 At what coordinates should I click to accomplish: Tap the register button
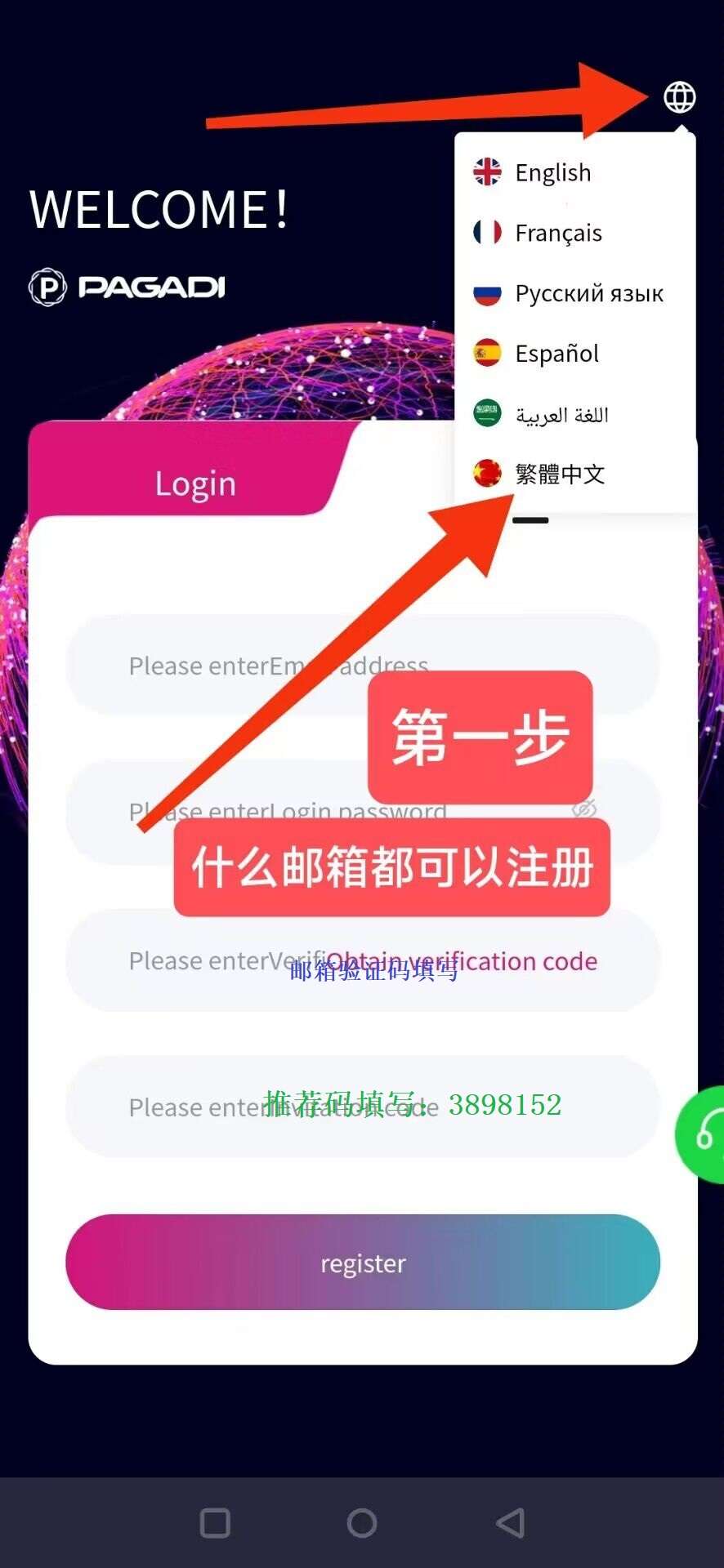pos(362,1263)
